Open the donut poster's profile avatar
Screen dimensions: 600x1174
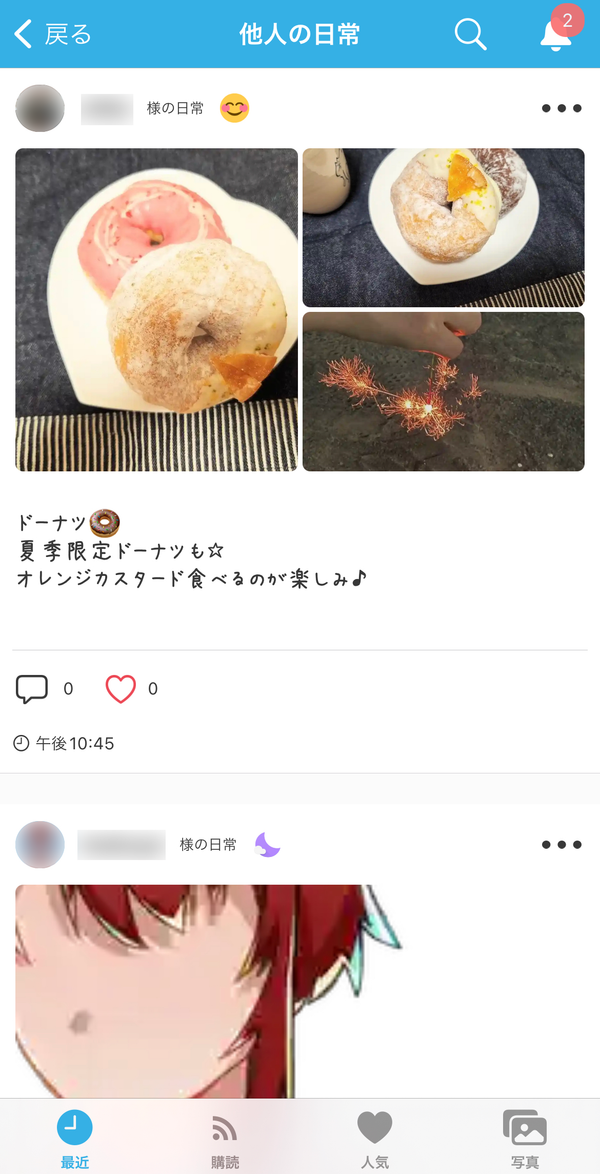[x=40, y=109]
